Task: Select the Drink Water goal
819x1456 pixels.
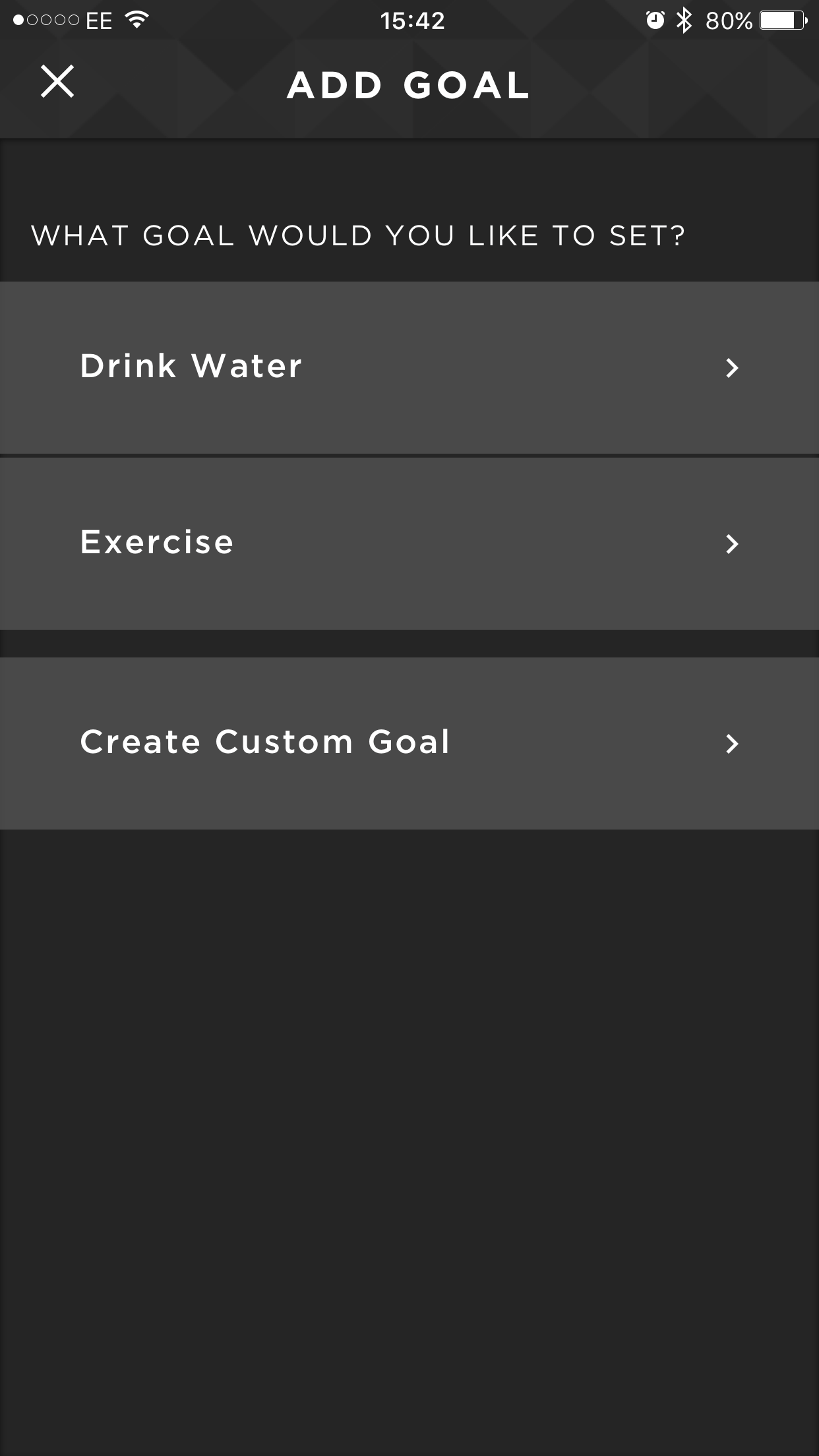Action: coord(409,367)
